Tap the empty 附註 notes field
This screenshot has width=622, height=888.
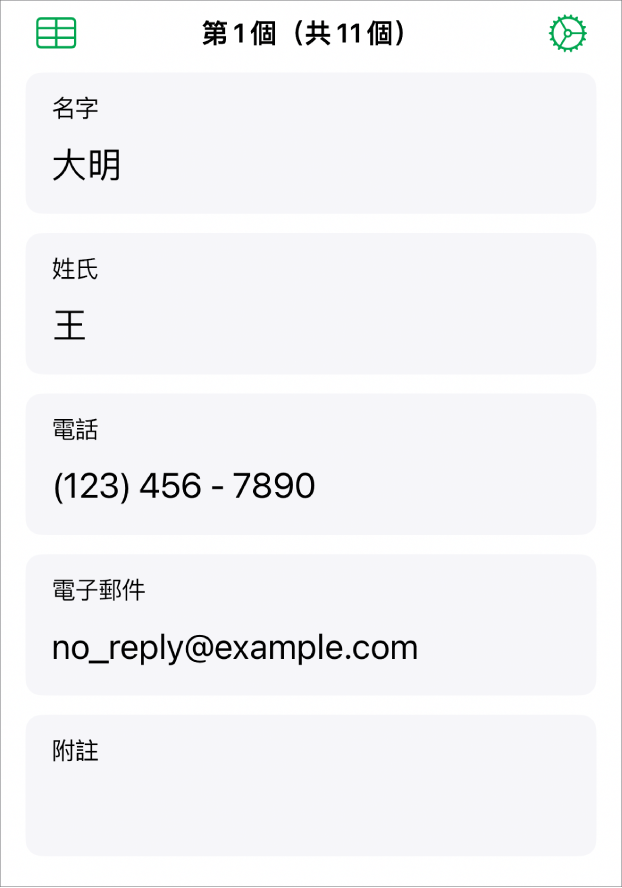point(310,800)
